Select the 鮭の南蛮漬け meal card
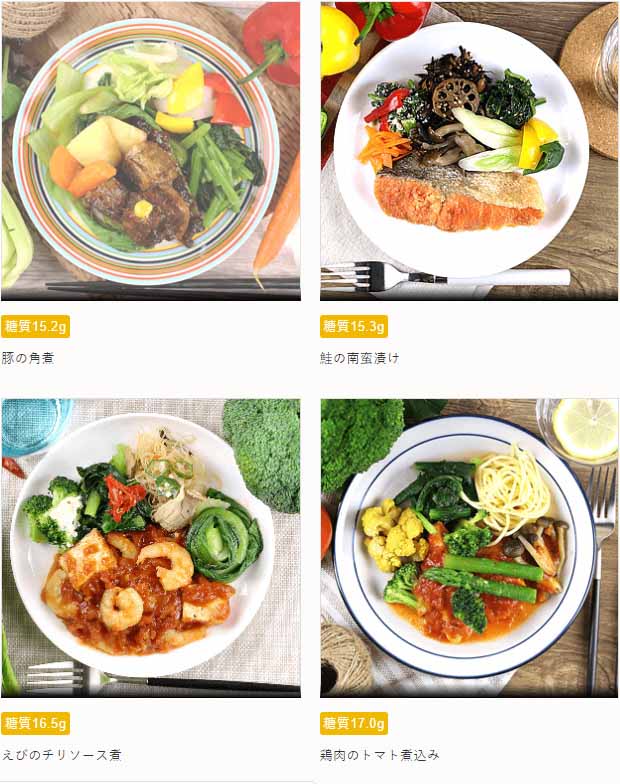The image size is (620, 784). coord(468,150)
